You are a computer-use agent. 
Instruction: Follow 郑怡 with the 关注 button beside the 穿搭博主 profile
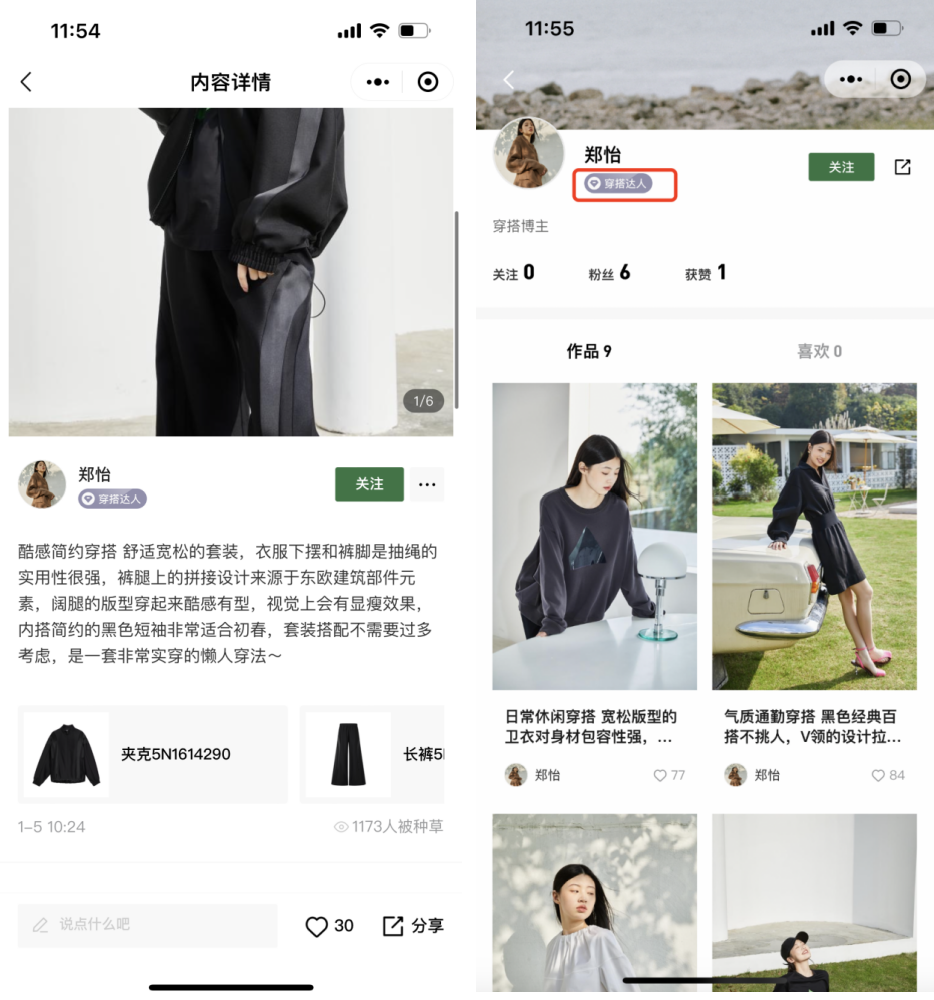tap(841, 167)
